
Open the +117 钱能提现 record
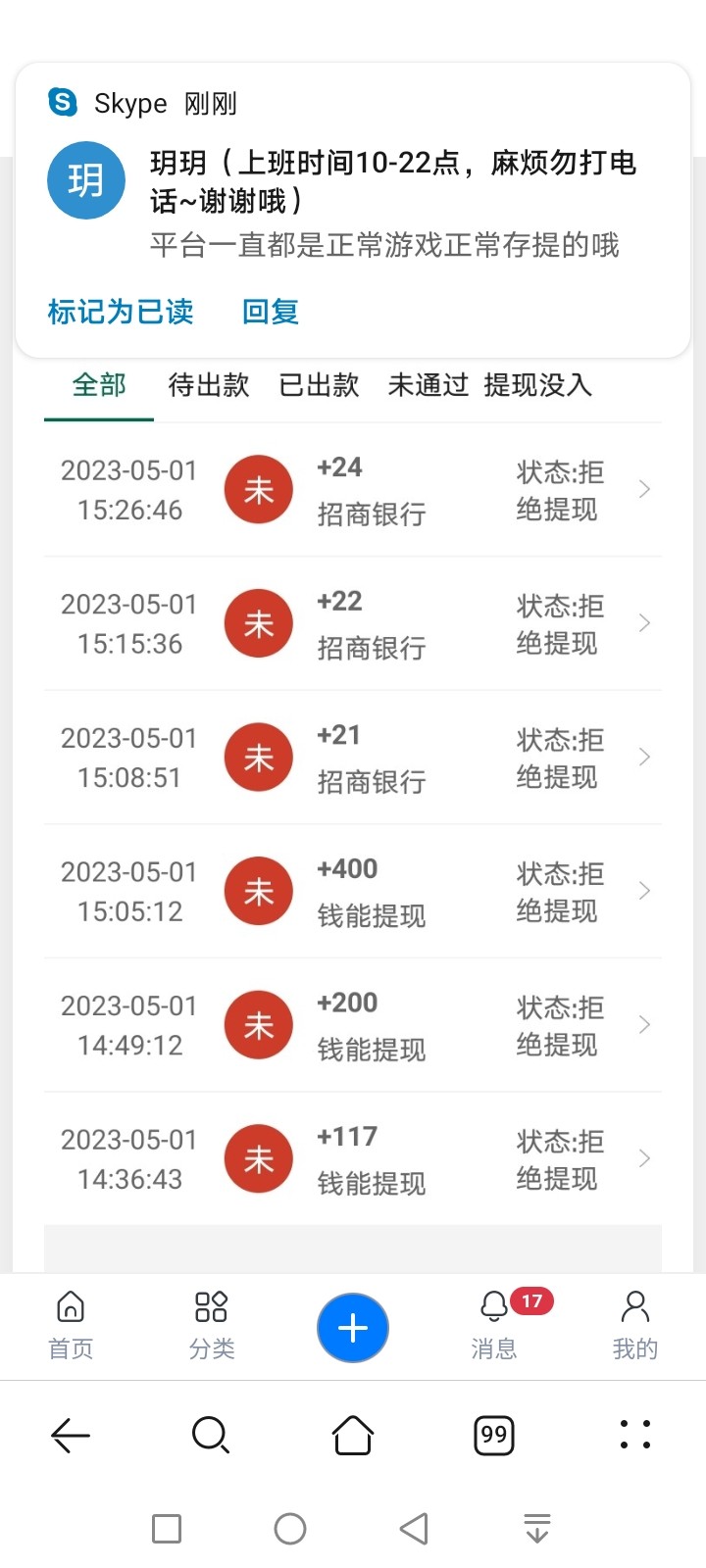pos(353,1159)
